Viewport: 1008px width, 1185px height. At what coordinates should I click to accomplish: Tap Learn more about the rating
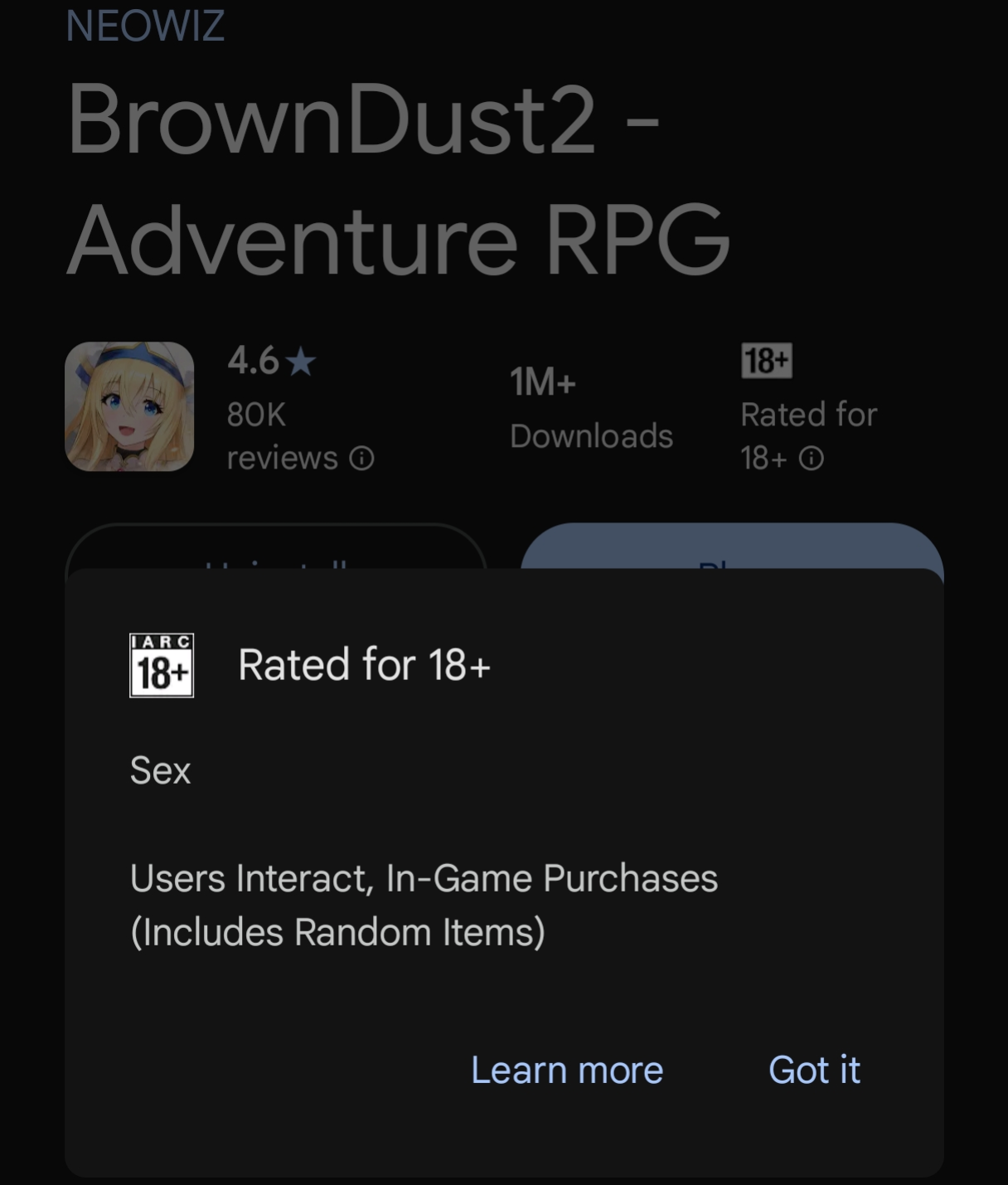point(567,1070)
